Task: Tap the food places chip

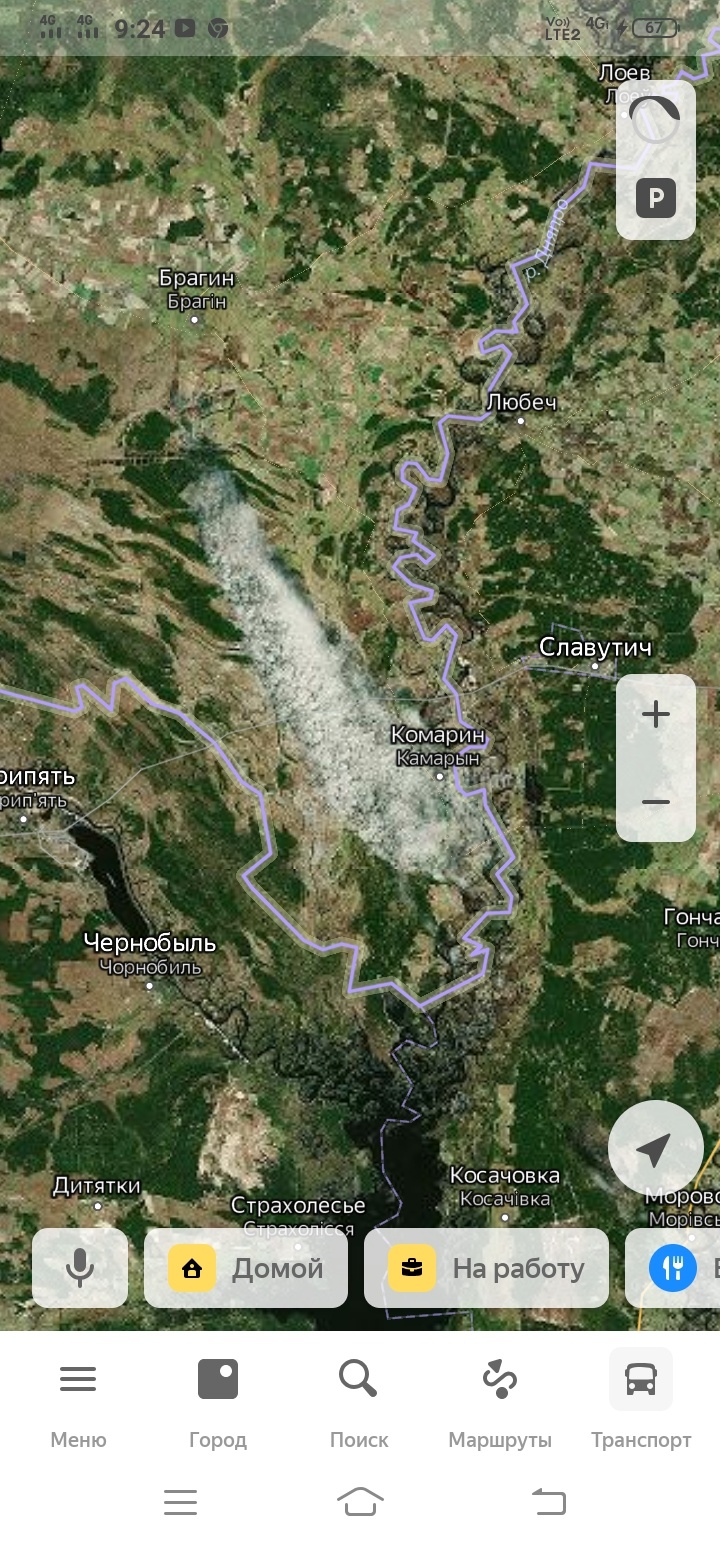Action: point(674,1268)
